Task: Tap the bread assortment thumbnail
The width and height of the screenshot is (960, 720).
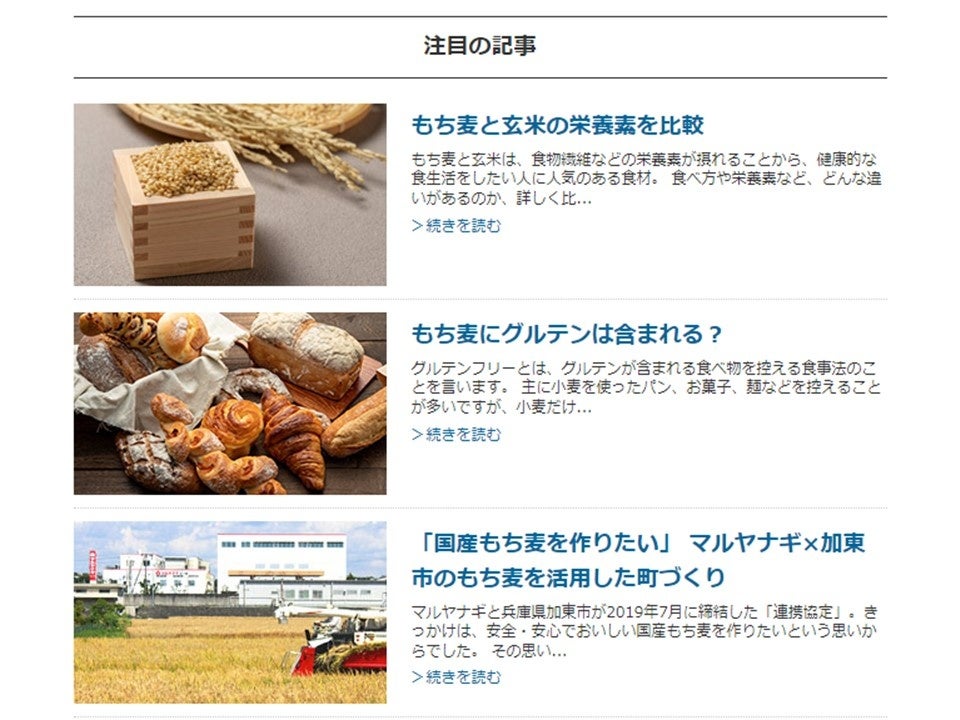Action: pyautogui.click(x=230, y=404)
